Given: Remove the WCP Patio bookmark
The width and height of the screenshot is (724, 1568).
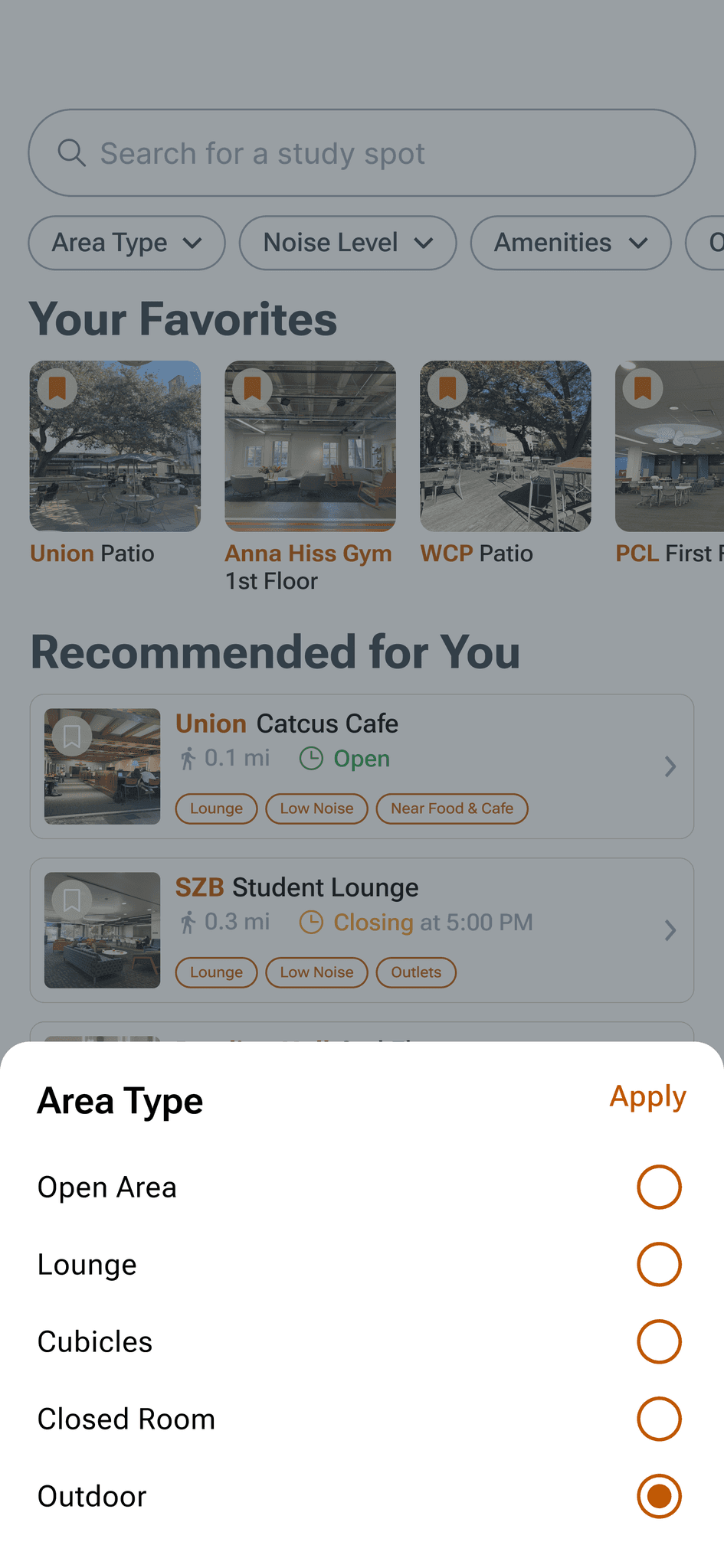Looking at the screenshot, I should pyautogui.click(x=447, y=389).
